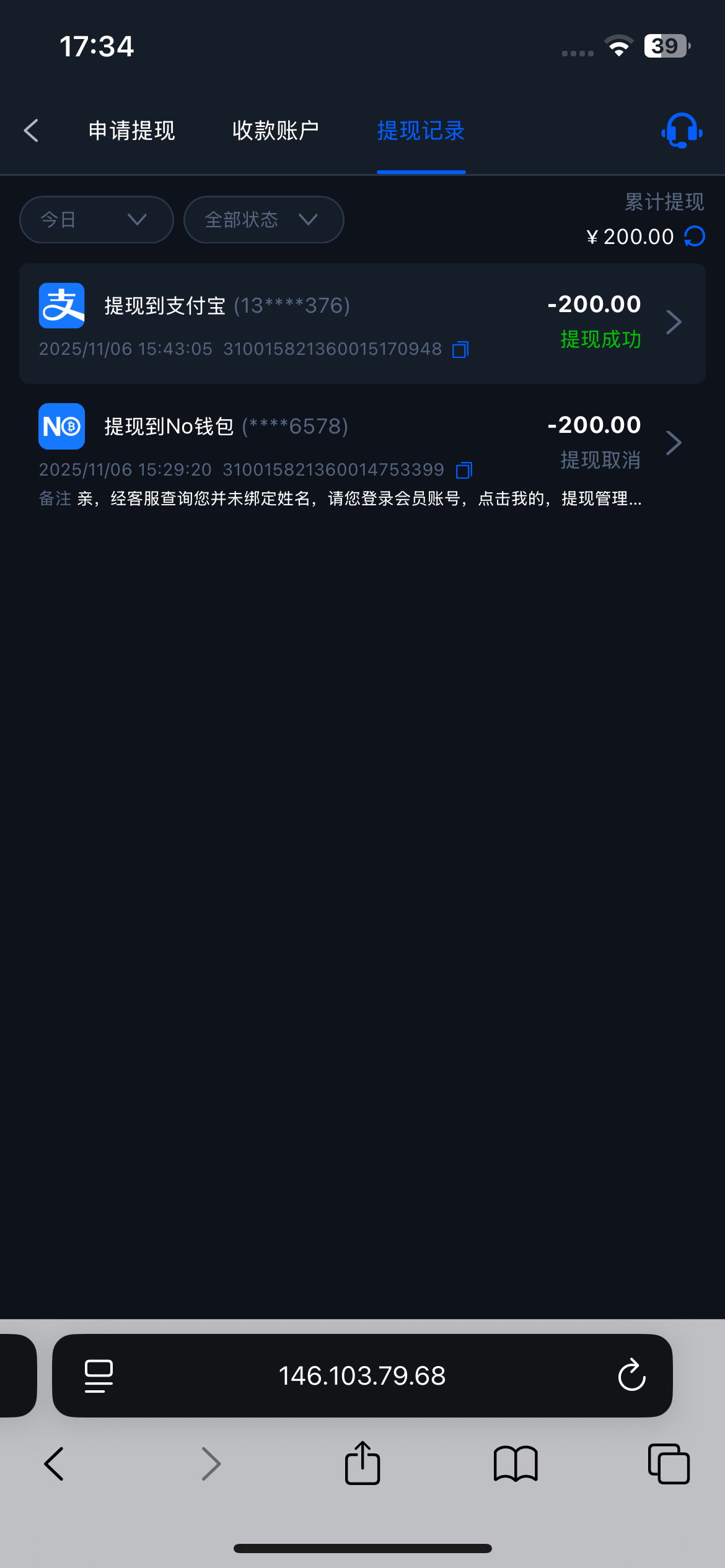Switch to the 申请提现 tab
This screenshot has width=725, height=1568.
click(131, 131)
